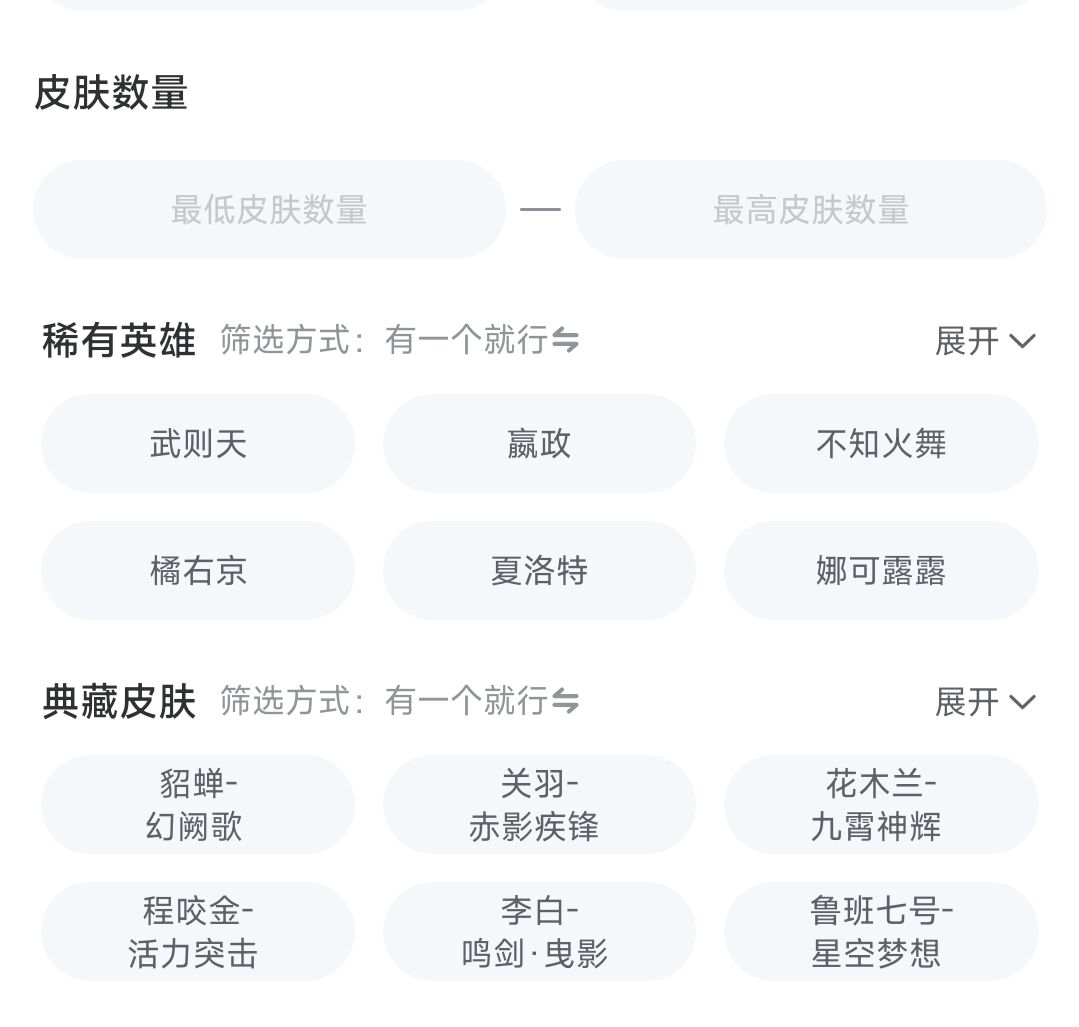Select 娜可露露 hero filter

tap(881, 570)
